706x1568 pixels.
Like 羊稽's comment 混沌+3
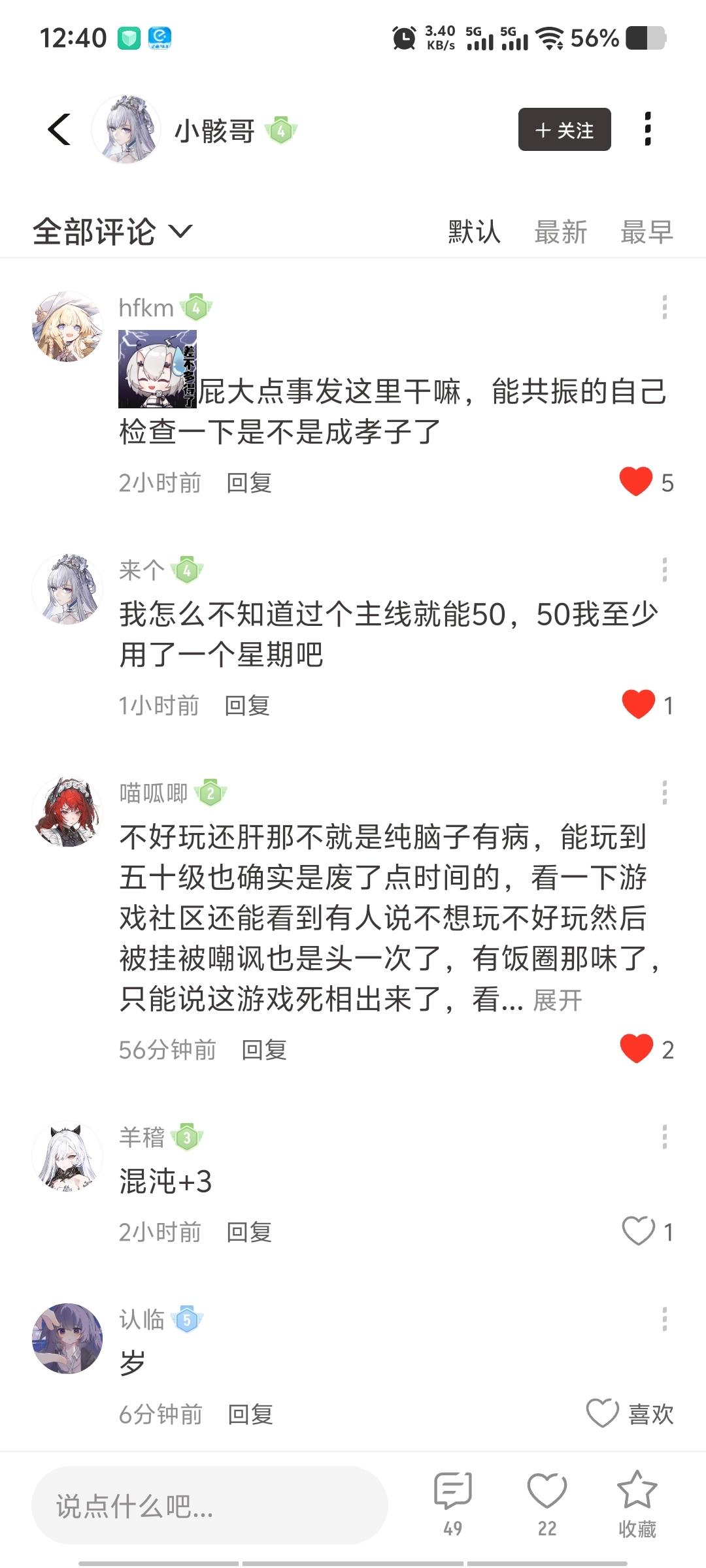[638, 1232]
